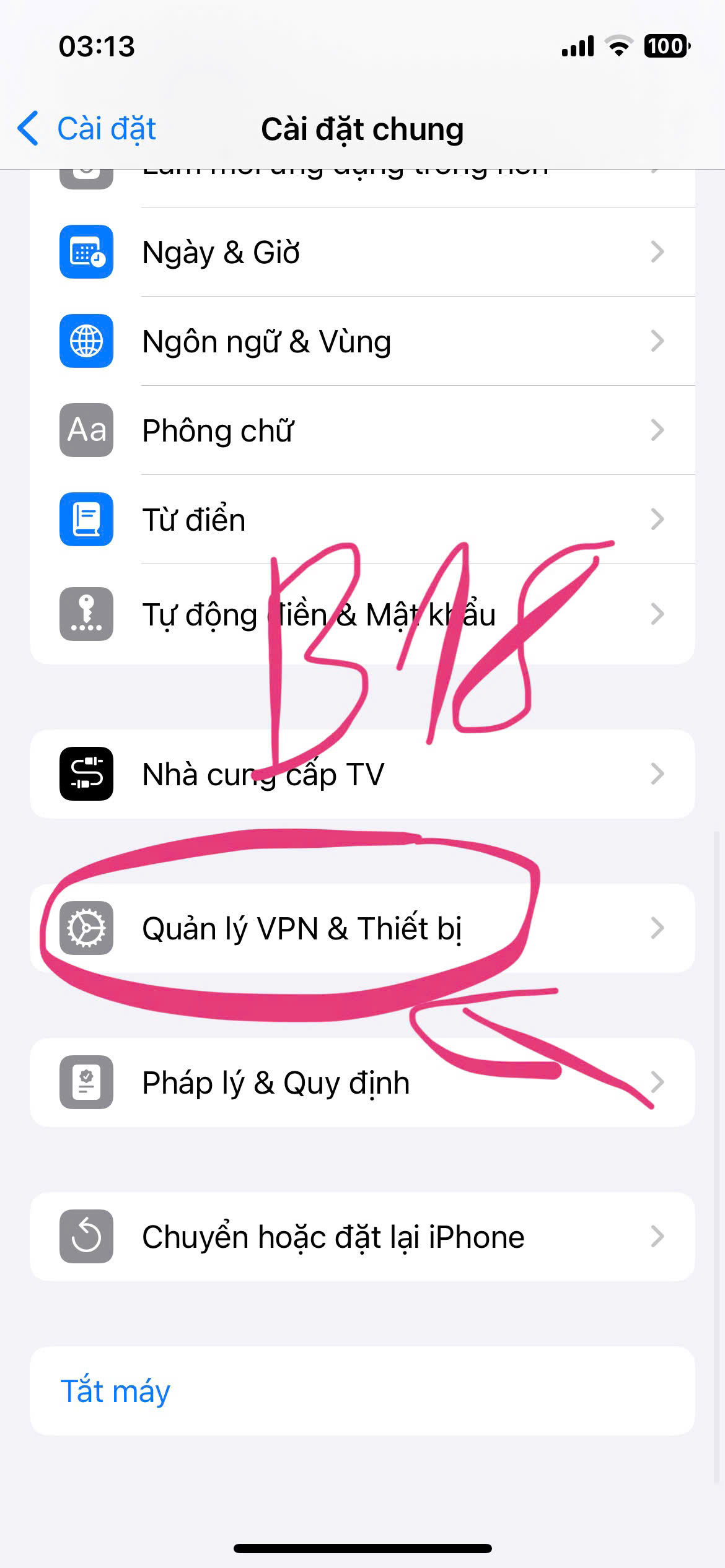The image size is (725, 1568).
Task: Open Quản lý VPN & Thiết bị
Action: coord(362,928)
